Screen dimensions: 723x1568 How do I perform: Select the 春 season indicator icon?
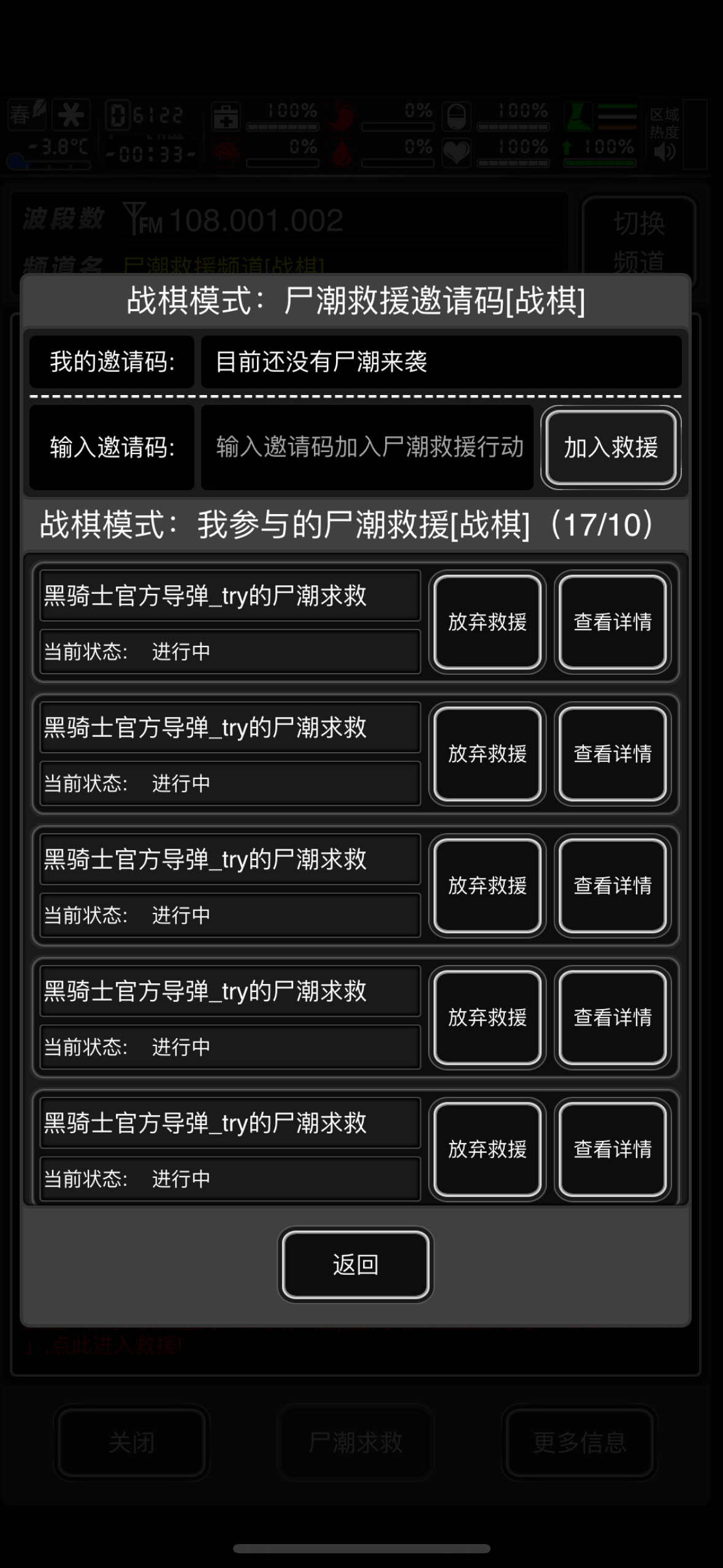pyautogui.click(x=26, y=114)
